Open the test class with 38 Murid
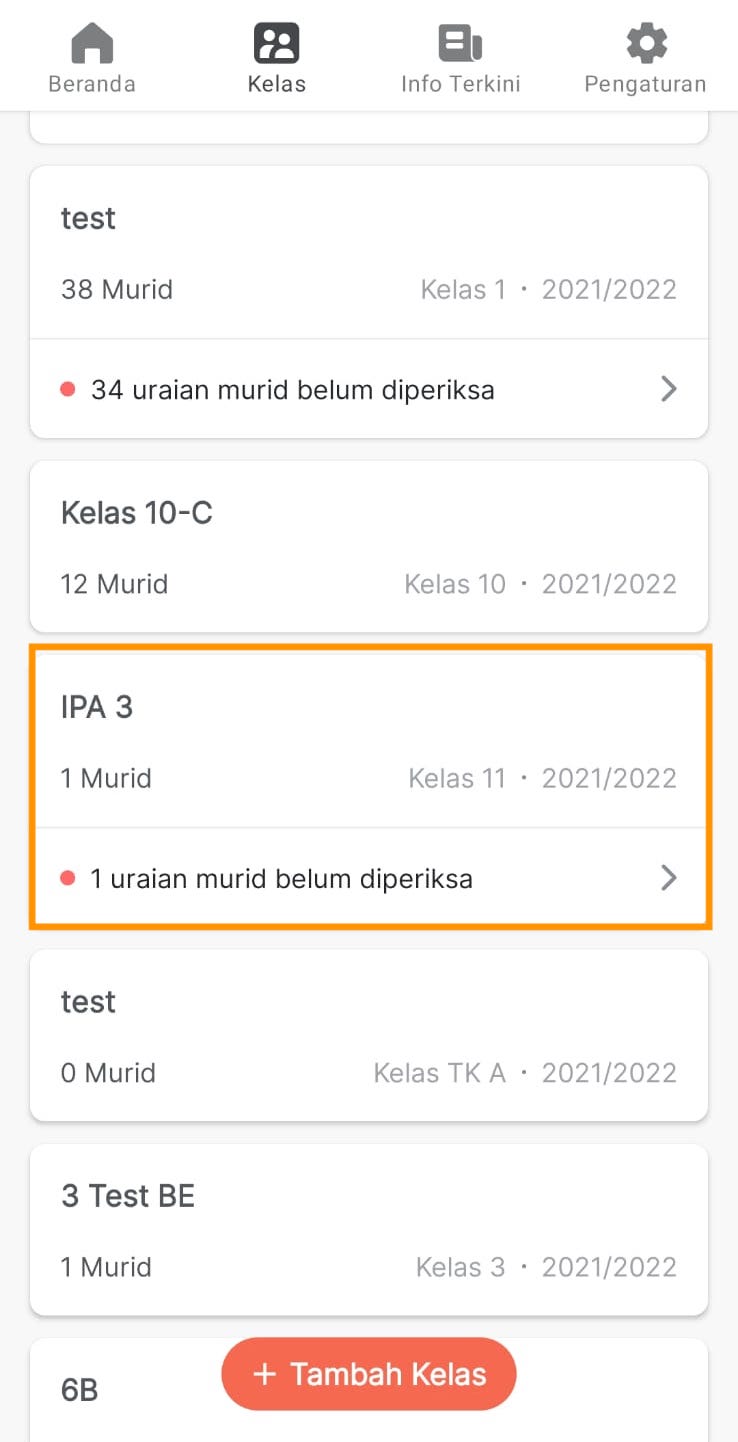This screenshot has height=1442, width=738. coord(368,253)
